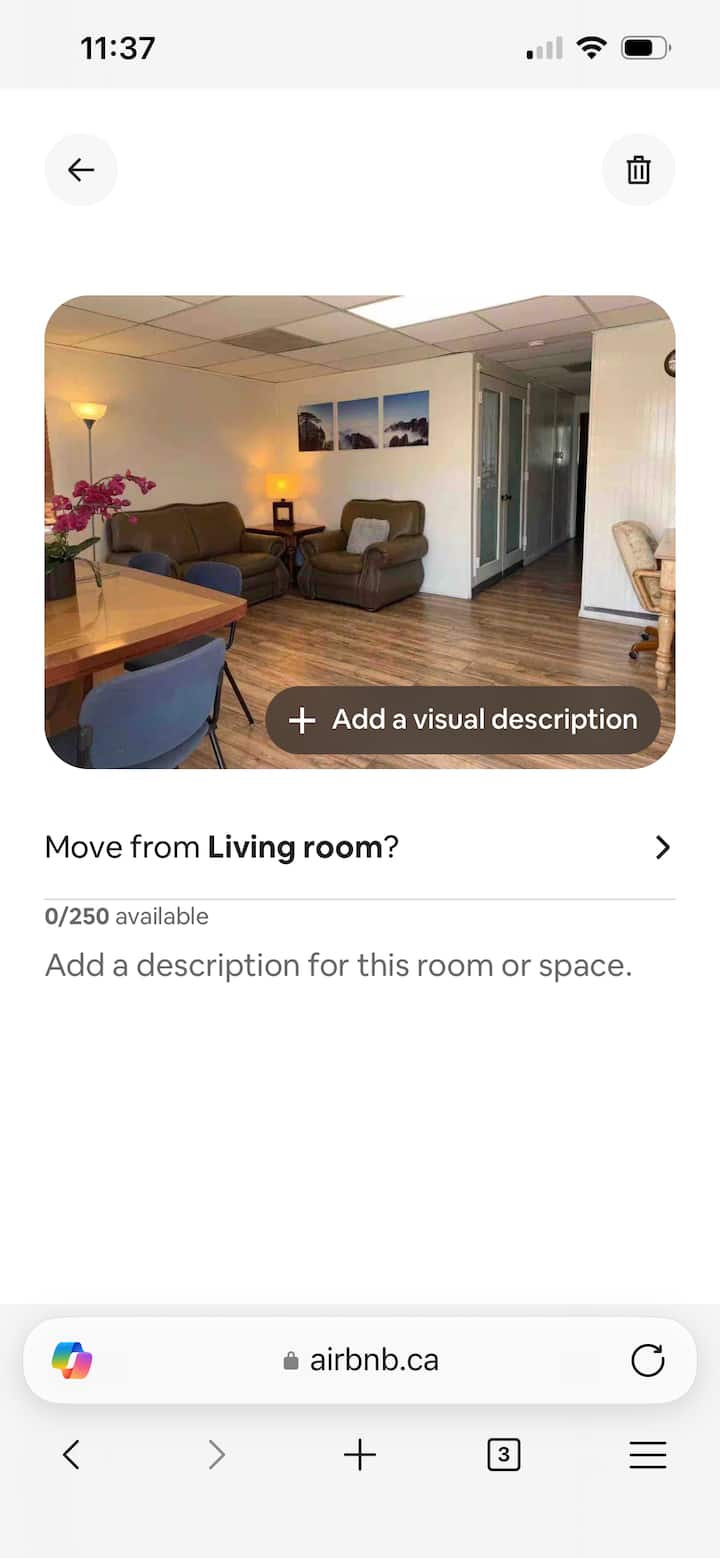Open the Wi-Fi status indicator
Screen dimensions: 720x1558
coord(592,47)
